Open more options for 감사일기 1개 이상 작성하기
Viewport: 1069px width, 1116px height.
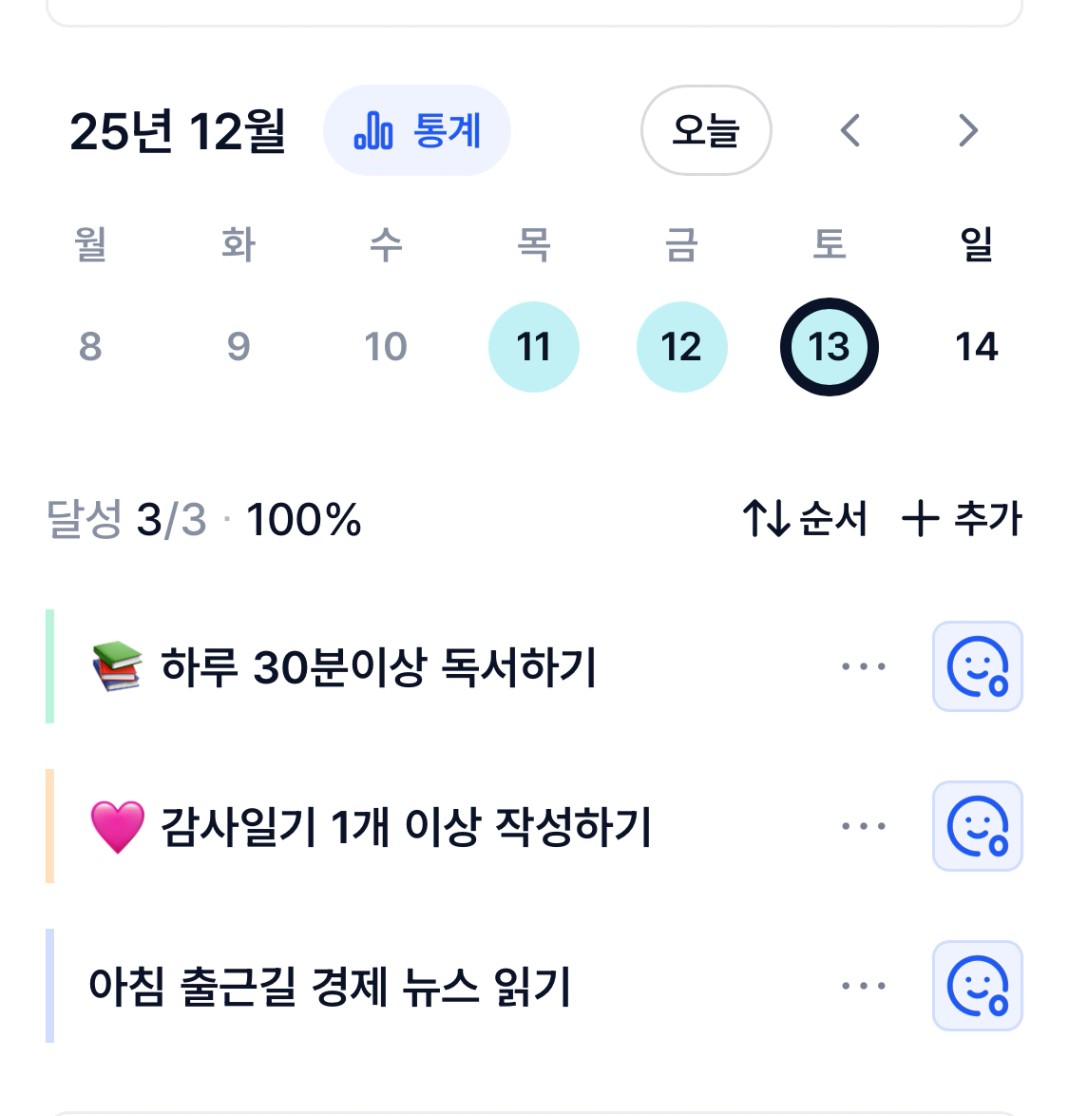pos(864,827)
